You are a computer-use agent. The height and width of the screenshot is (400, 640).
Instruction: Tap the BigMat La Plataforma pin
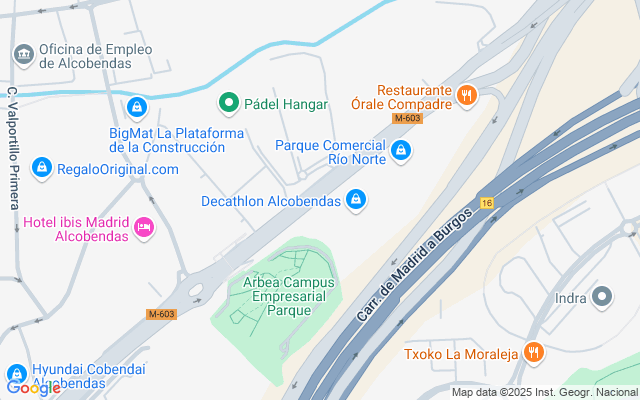point(137,106)
